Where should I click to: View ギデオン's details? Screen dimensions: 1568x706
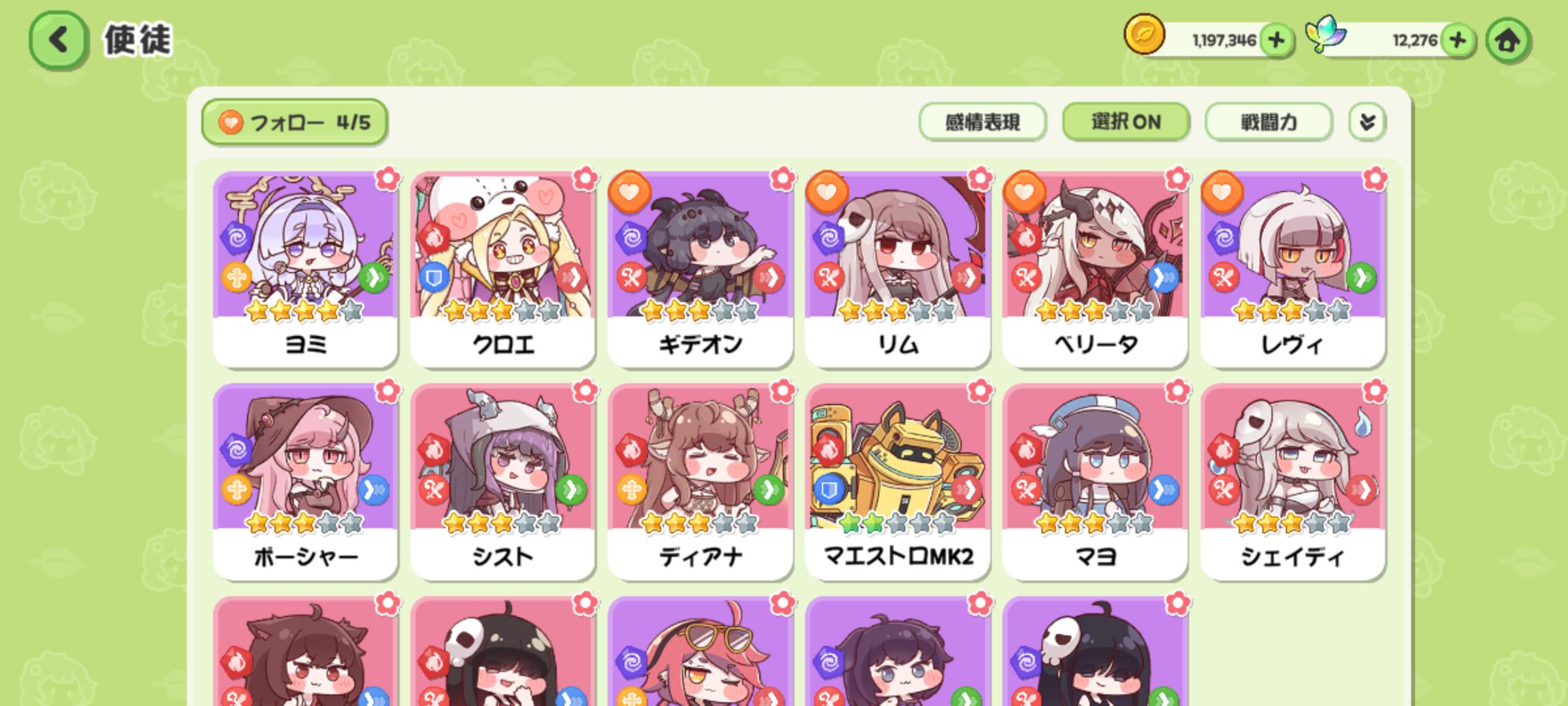click(700, 268)
